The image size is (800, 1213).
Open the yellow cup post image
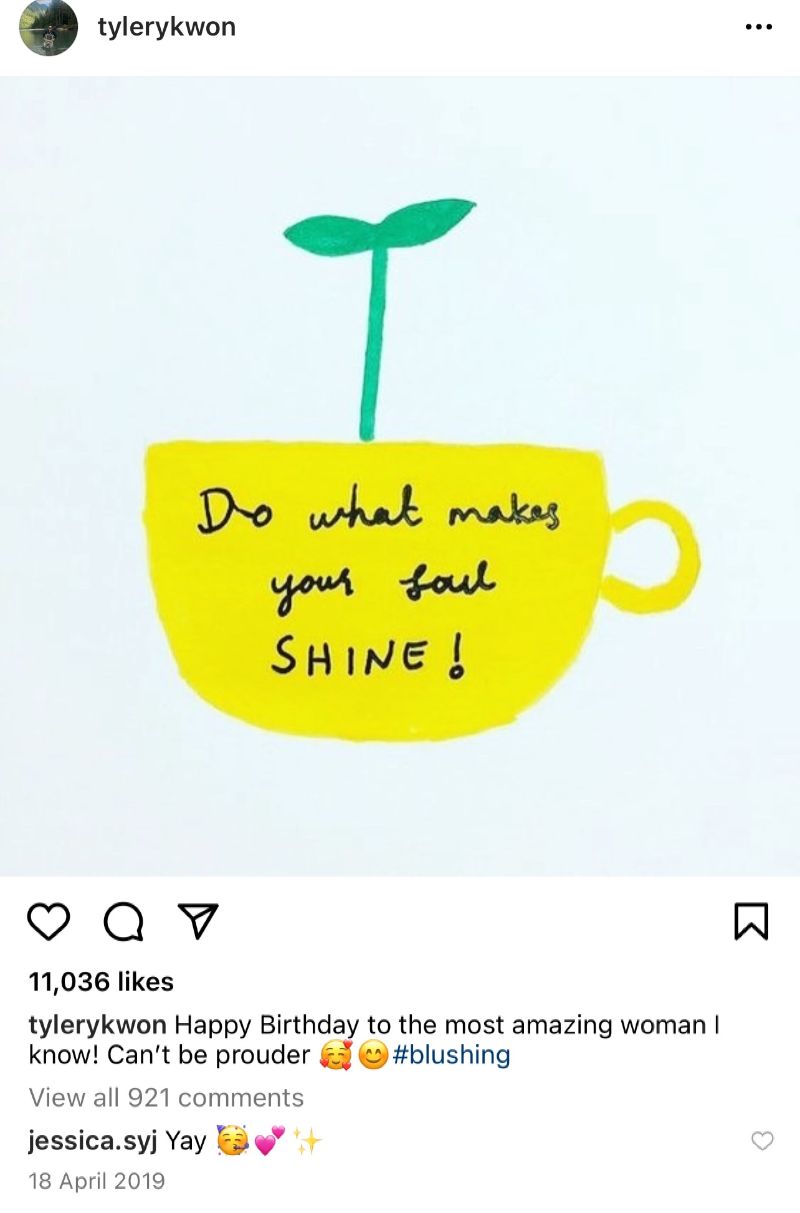tap(400, 476)
